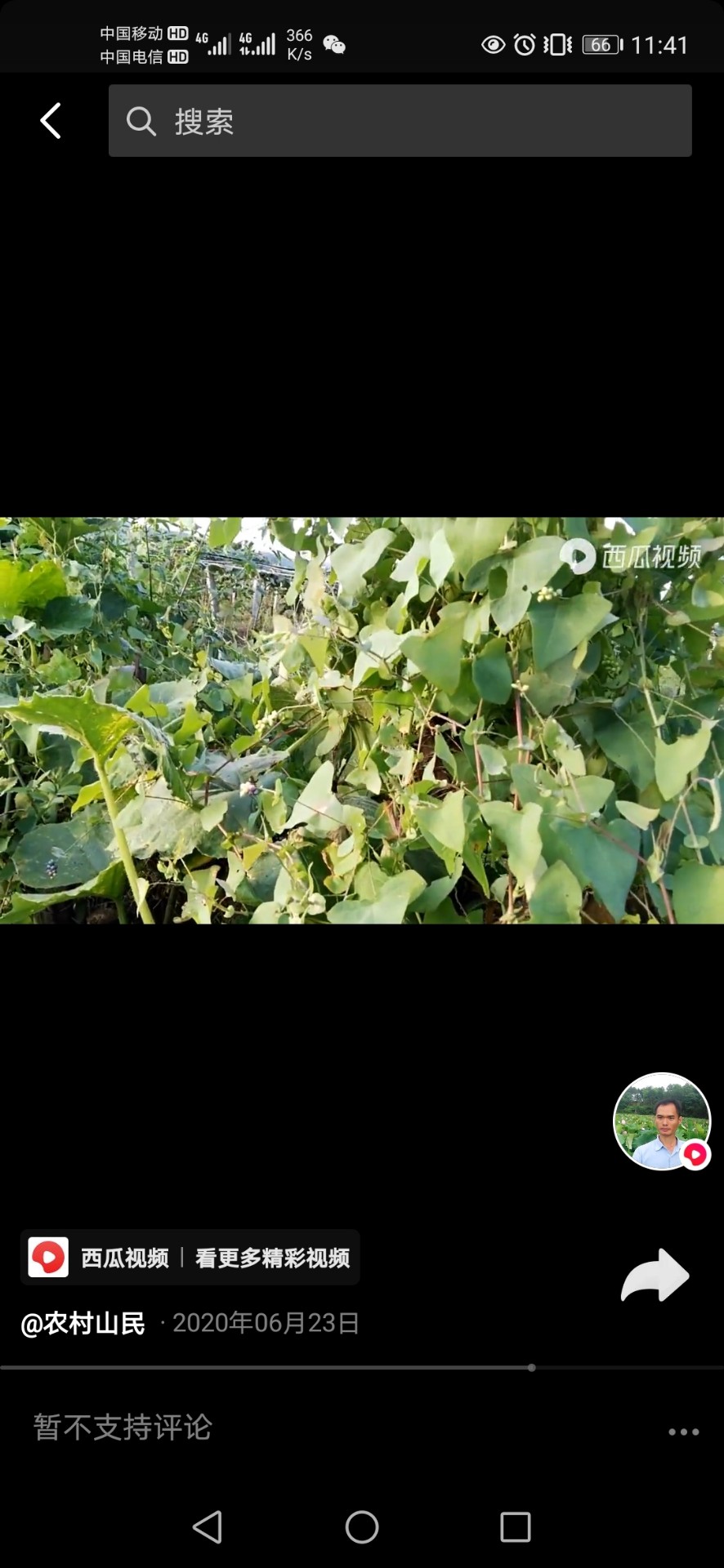Open @农村山民 author page
Viewport: 724px width, 1568px height.
tap(83, 1323)
